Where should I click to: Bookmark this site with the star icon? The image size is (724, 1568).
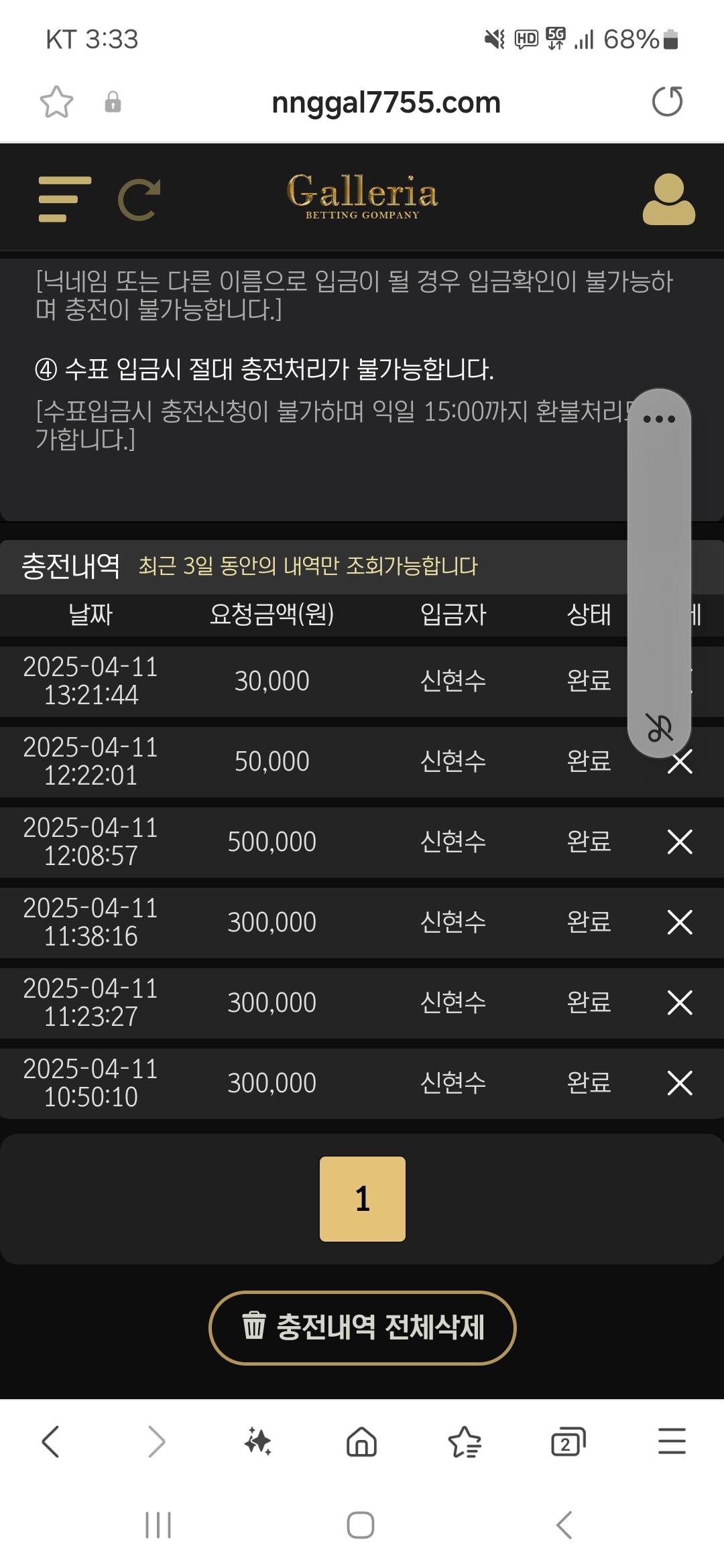(56, 102)
